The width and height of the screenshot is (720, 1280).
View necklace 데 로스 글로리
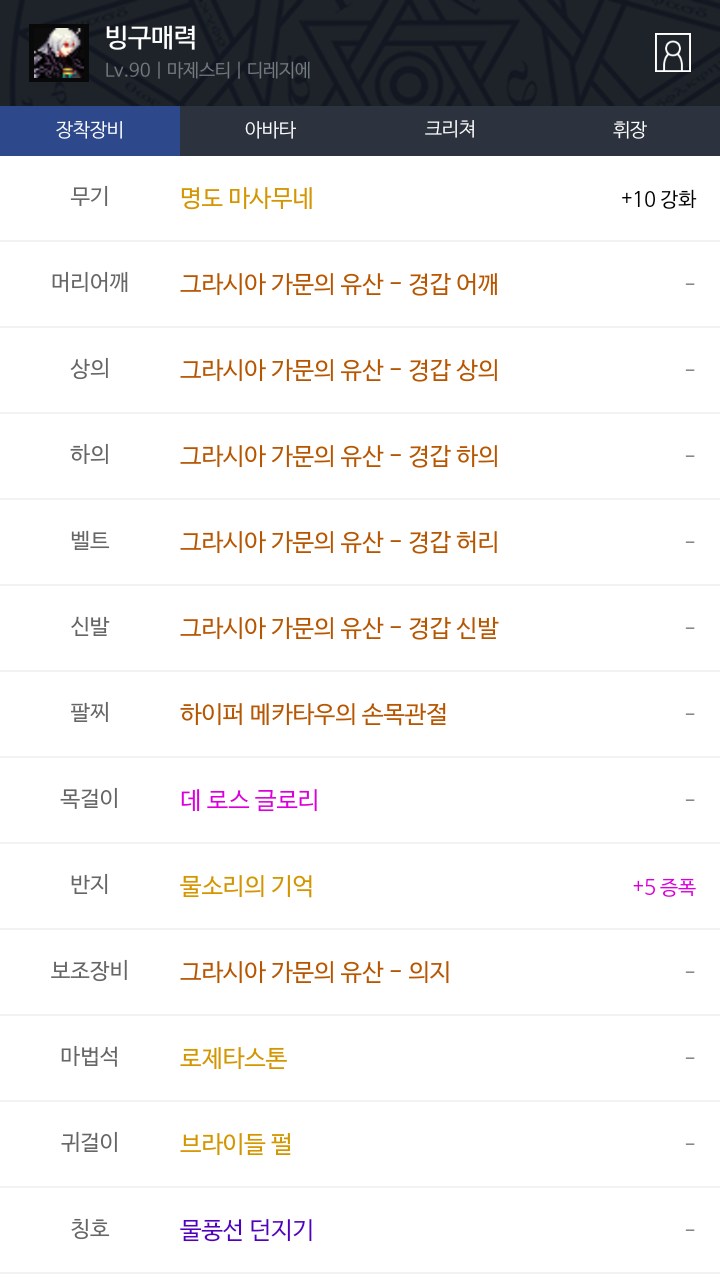[x=249, y=800]
